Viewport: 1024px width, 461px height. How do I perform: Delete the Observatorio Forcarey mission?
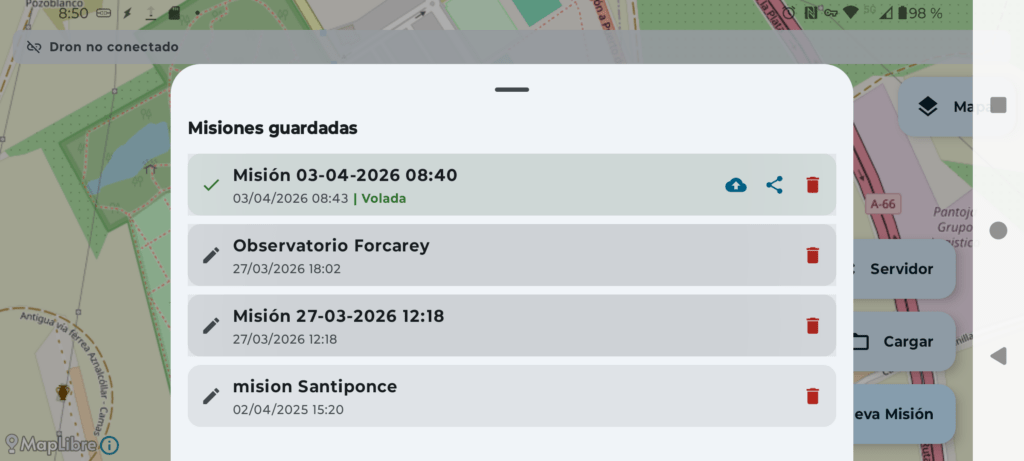(x=812, y=255)
